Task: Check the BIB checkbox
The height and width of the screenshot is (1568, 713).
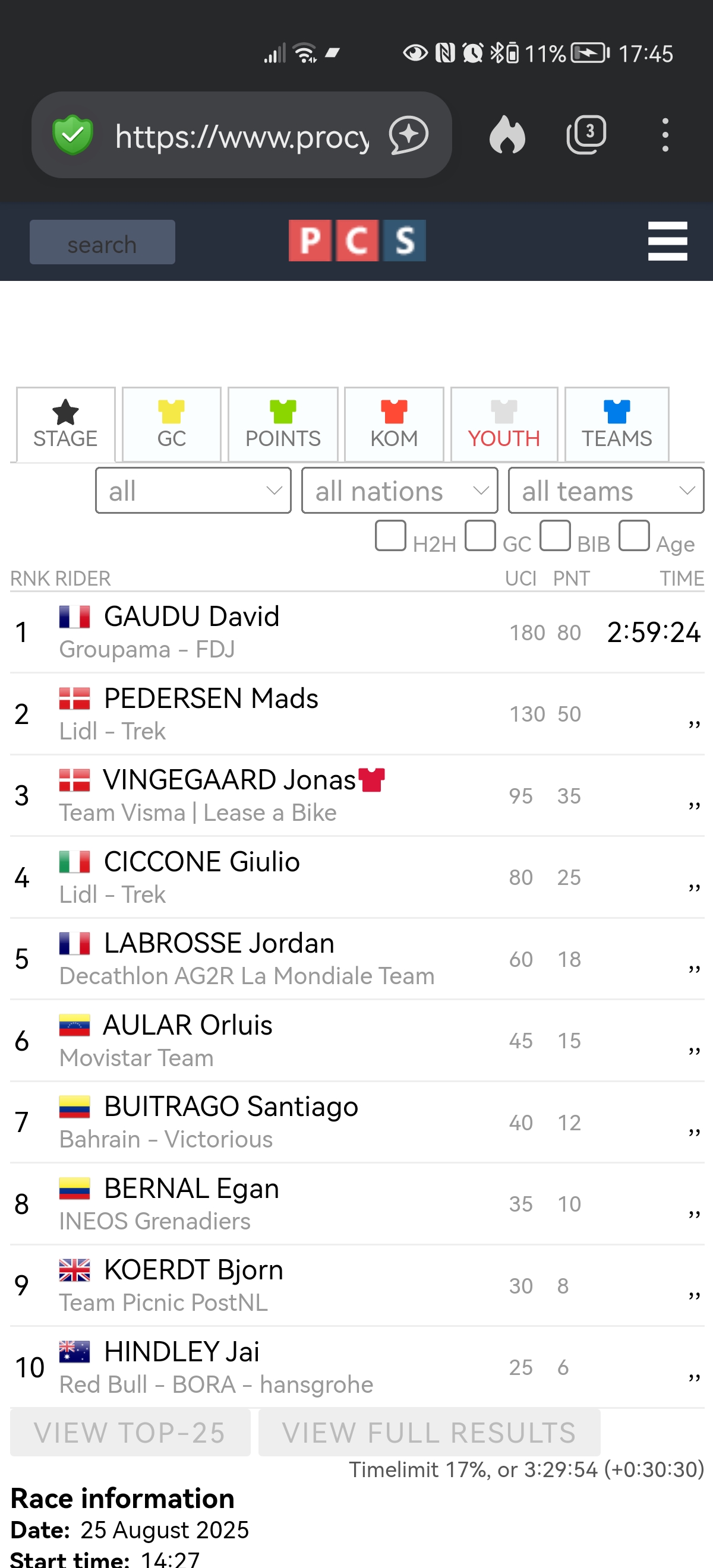Action: (555, 536)
